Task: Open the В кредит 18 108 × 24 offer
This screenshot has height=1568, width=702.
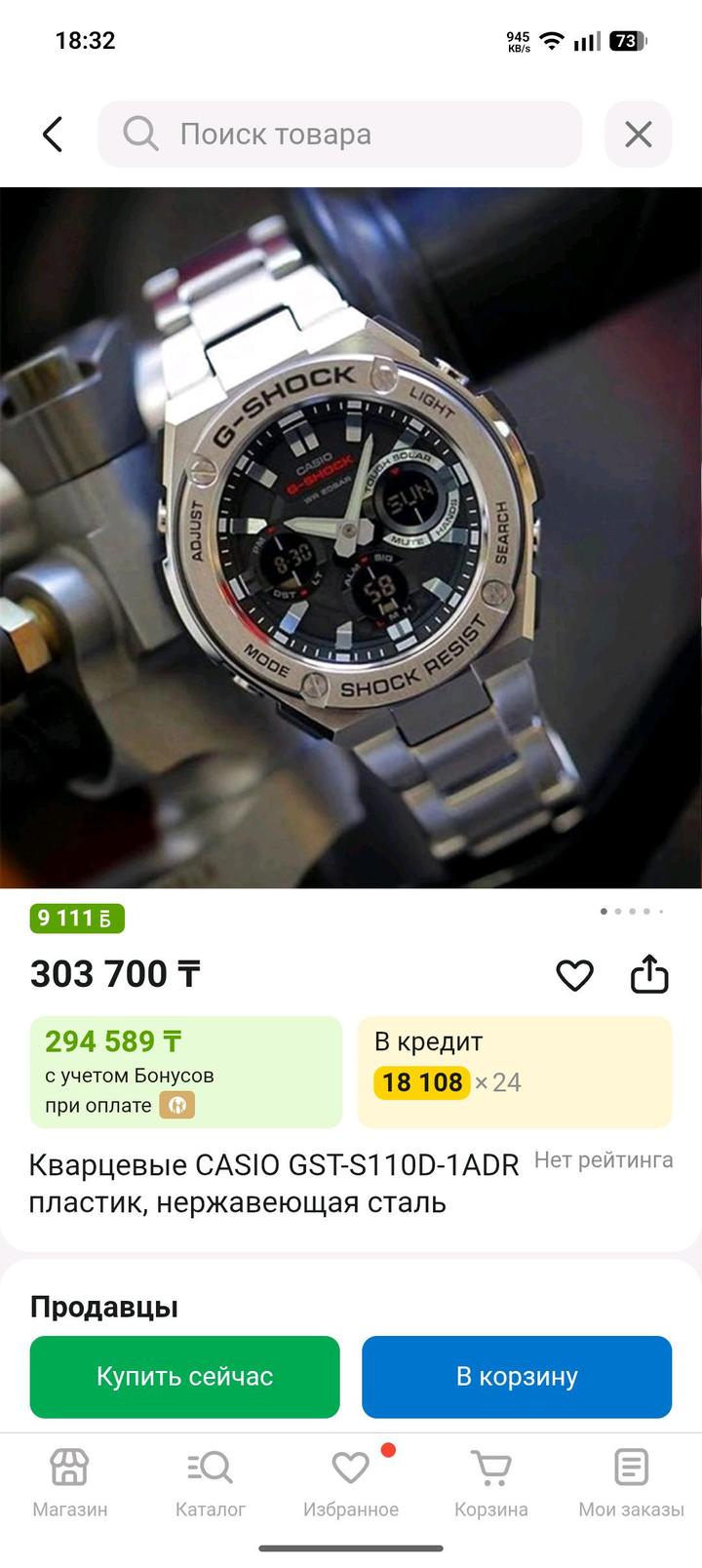Action: point(515,1072)
